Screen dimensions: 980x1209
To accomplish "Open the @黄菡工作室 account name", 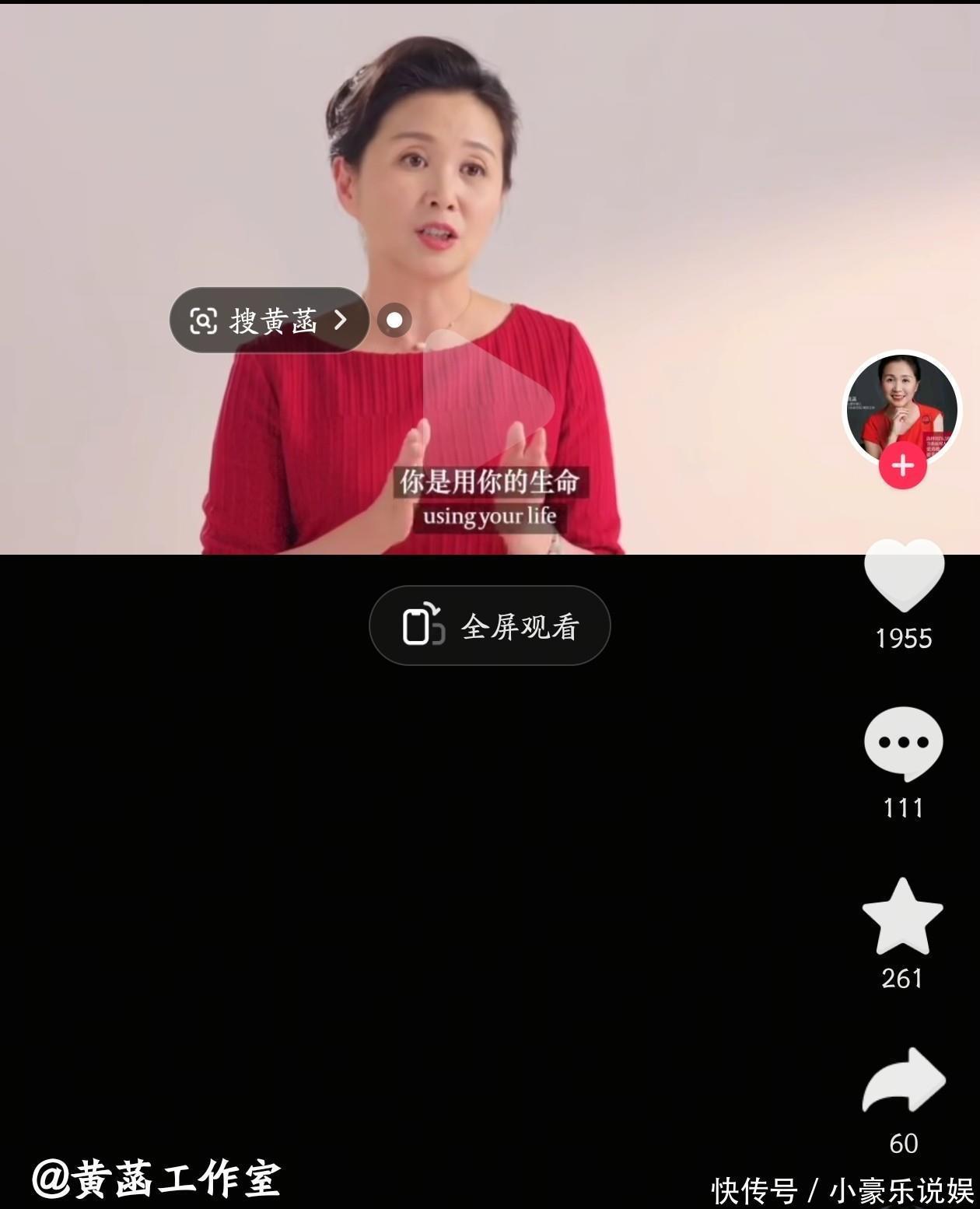I will click(156, 1179).
